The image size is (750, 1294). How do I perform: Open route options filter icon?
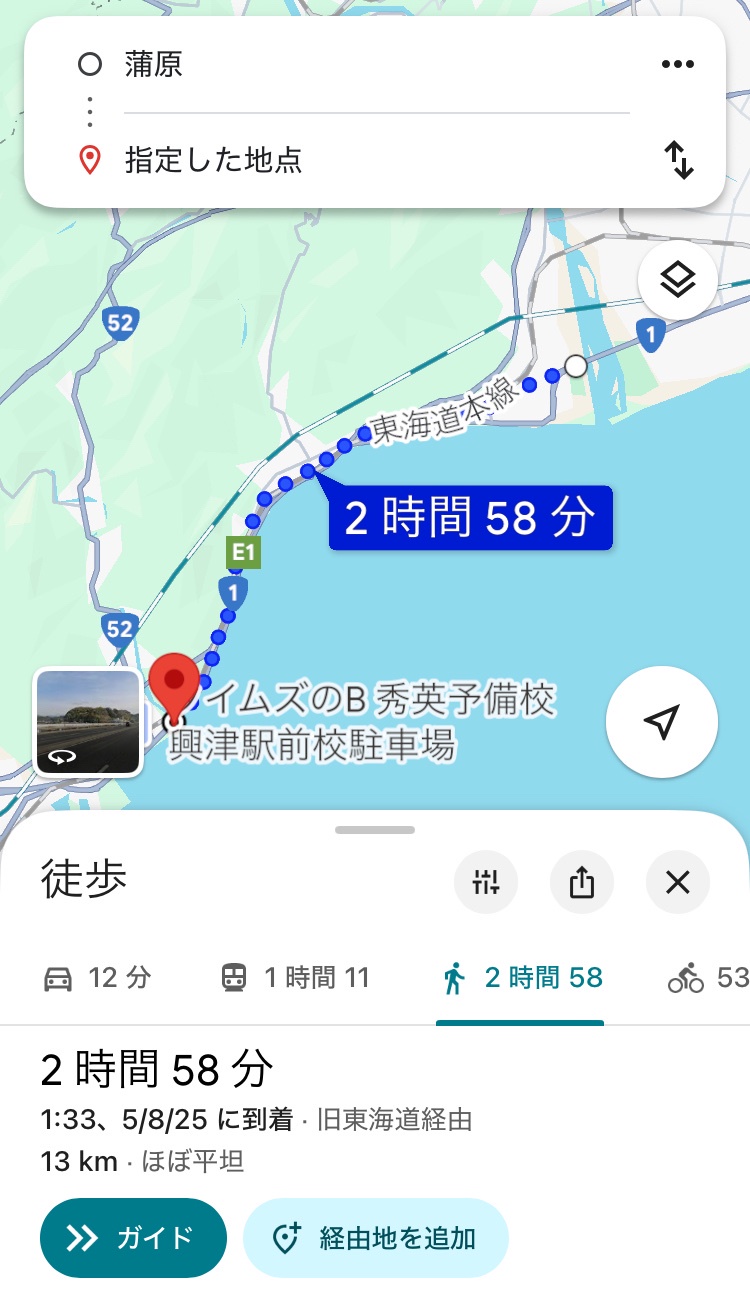(486, 882)
